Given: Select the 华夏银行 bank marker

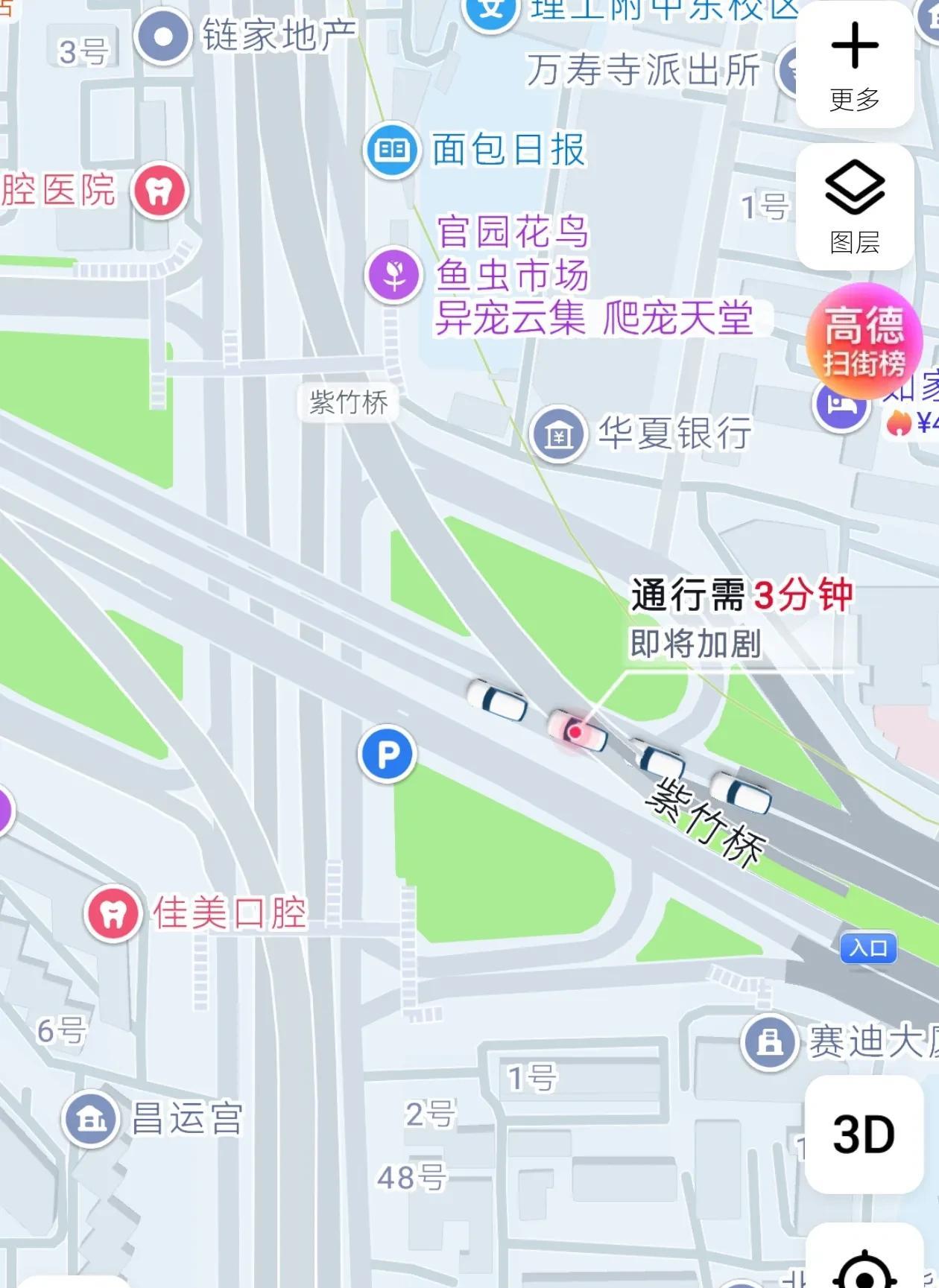Looking at the screenshot, I should click(x=557, y=434).
